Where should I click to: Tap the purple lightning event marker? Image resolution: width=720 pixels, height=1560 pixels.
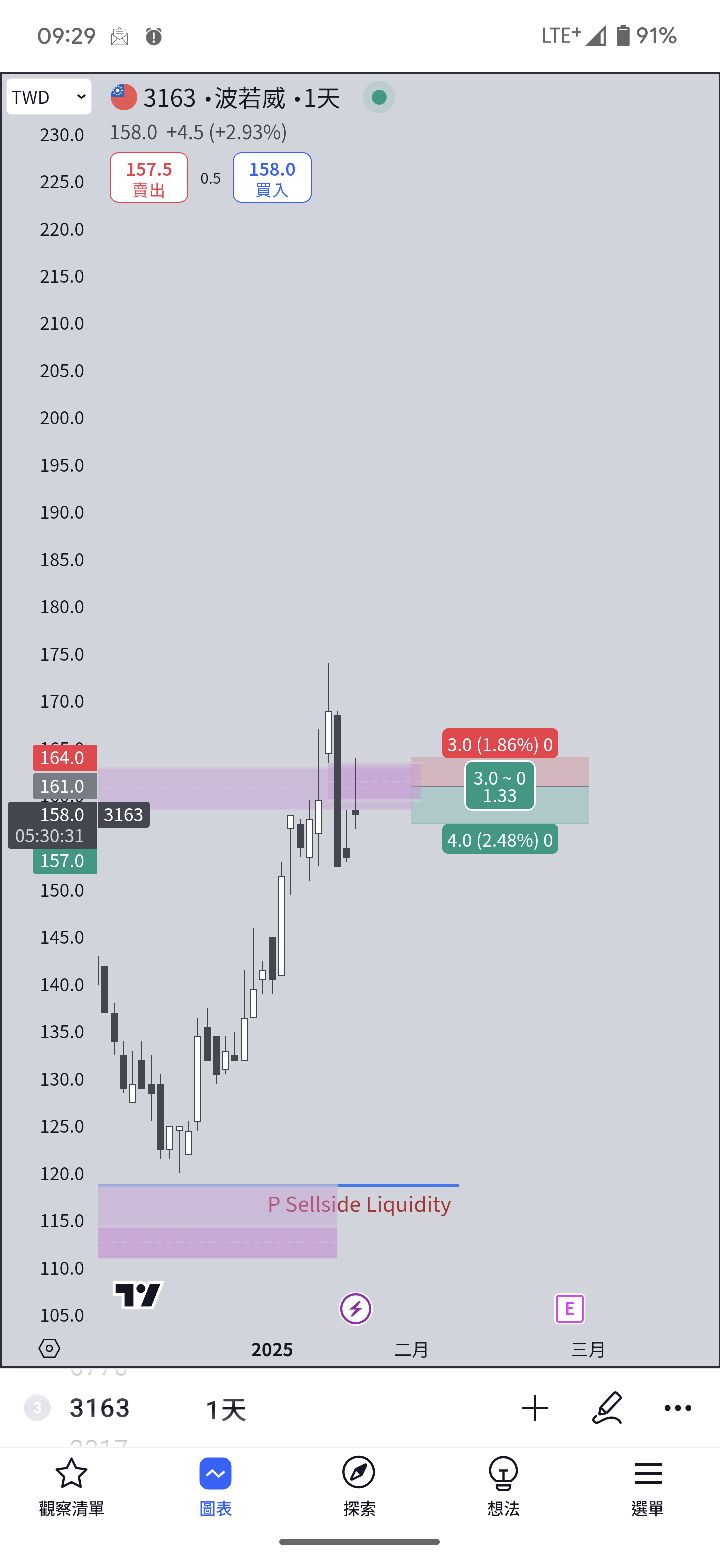[x=356, y=1308]
